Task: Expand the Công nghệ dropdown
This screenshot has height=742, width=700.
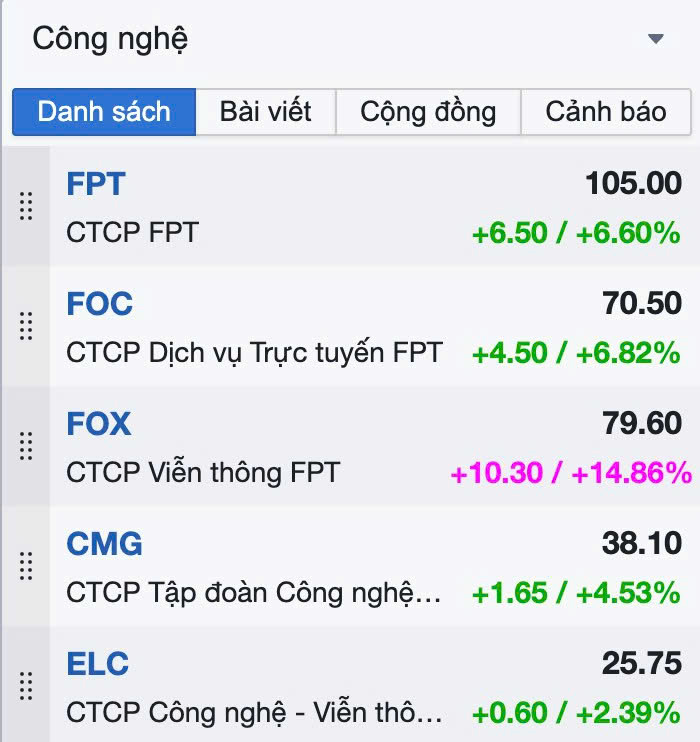Action: pyautogui.click(x=655, y=39)
